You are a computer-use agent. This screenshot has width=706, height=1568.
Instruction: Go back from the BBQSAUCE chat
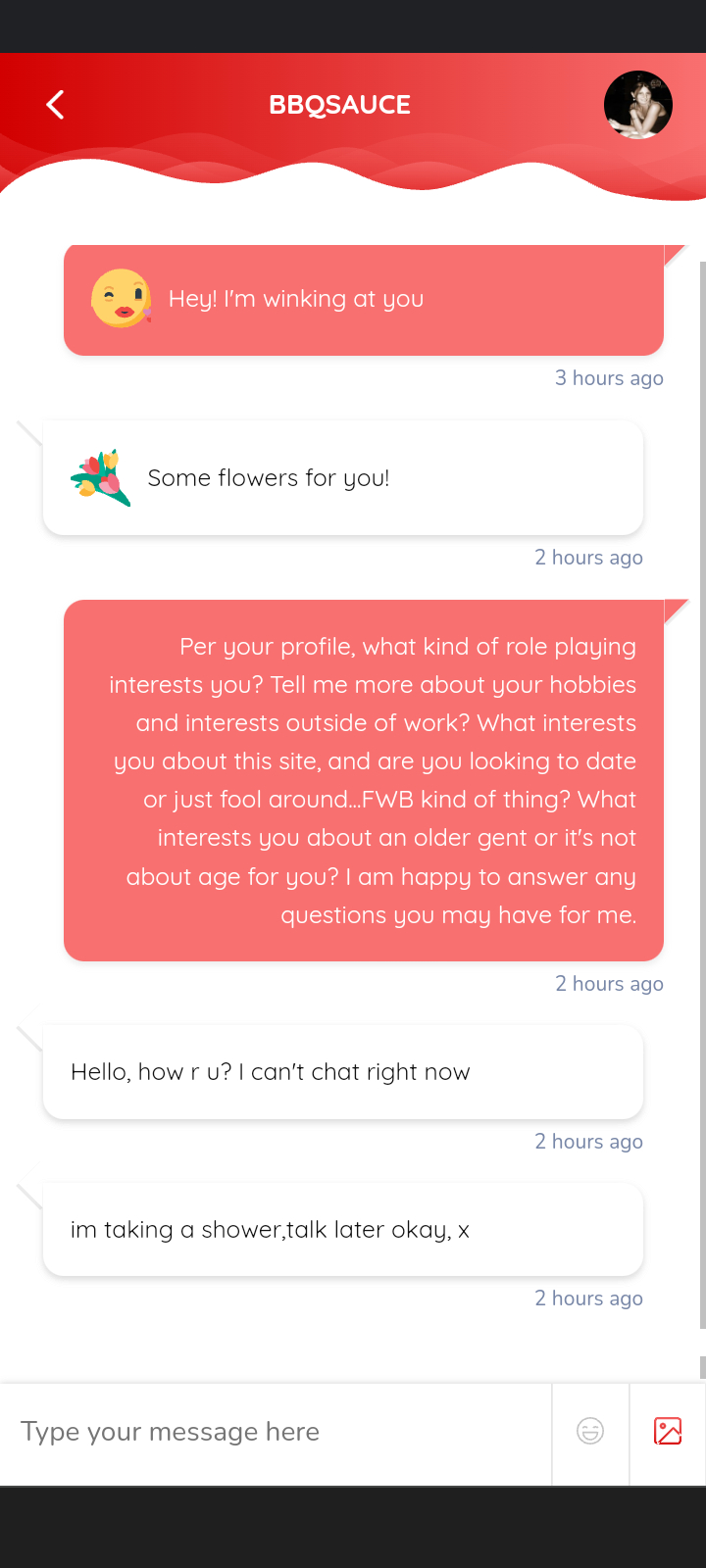55,105
